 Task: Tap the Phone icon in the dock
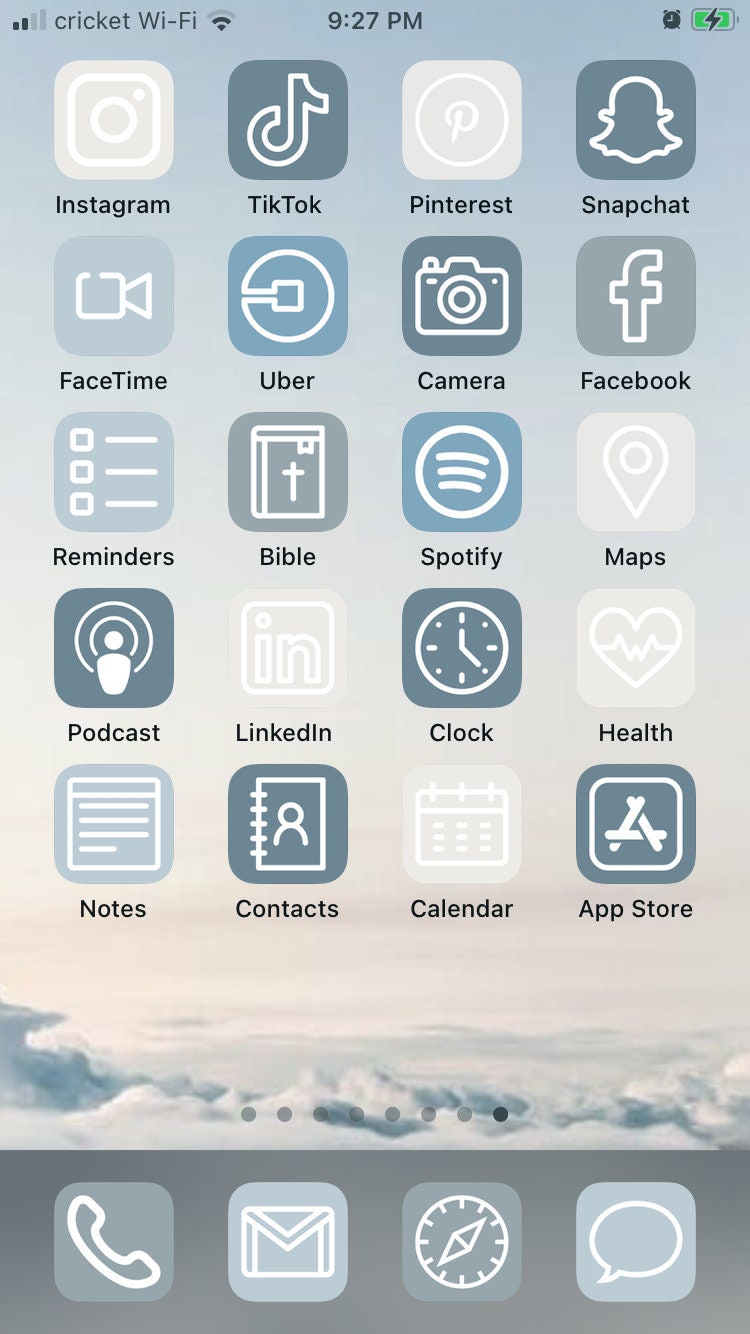tap(114, 1242)
